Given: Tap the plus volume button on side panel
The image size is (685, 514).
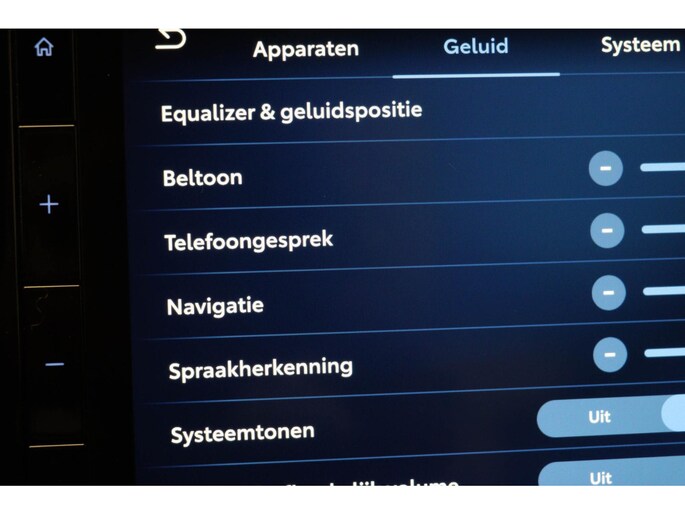Looking at the screenshot, I should click(x=48, y=205).
